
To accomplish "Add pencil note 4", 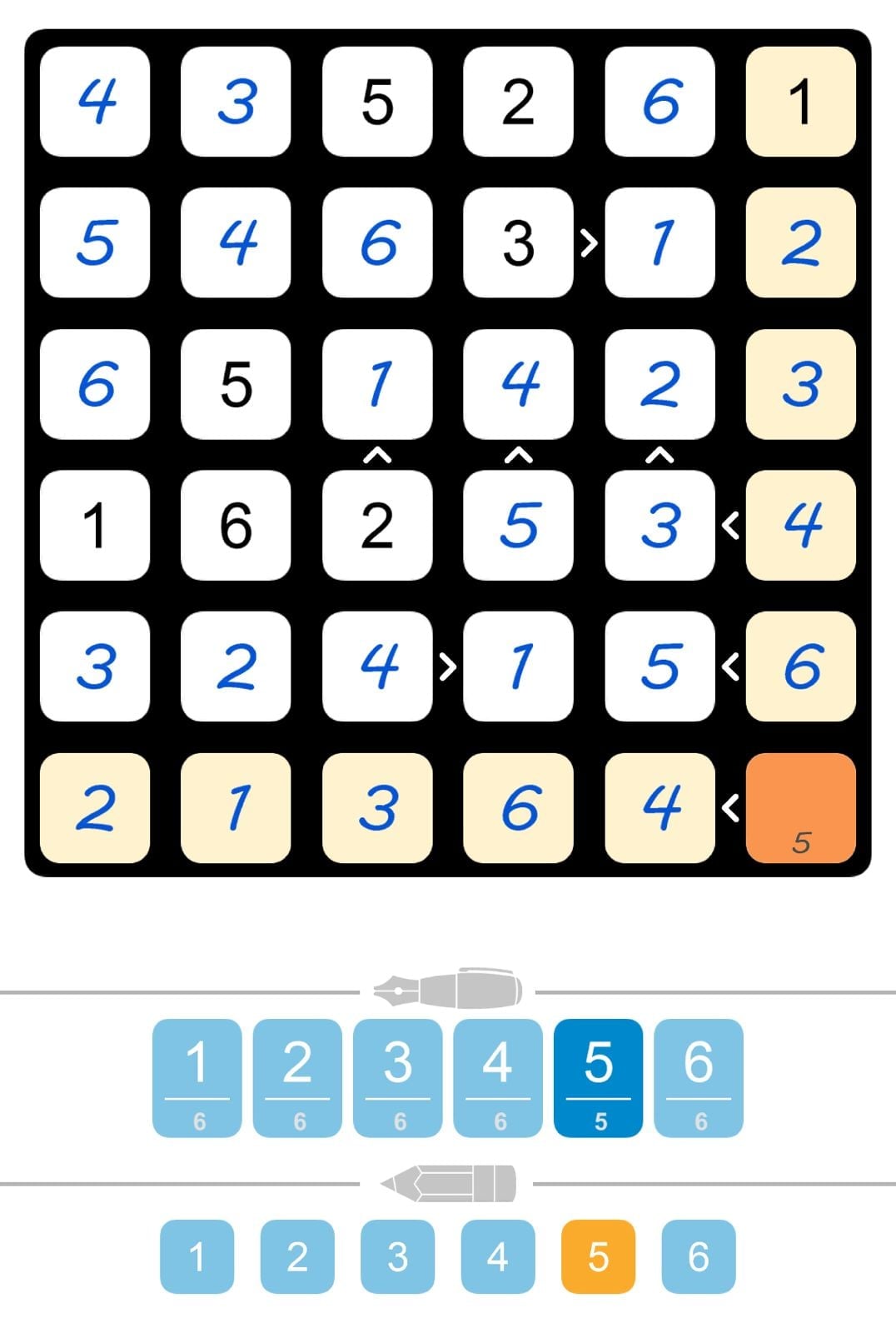I will pyautogui.click(x=497, y=1256).
